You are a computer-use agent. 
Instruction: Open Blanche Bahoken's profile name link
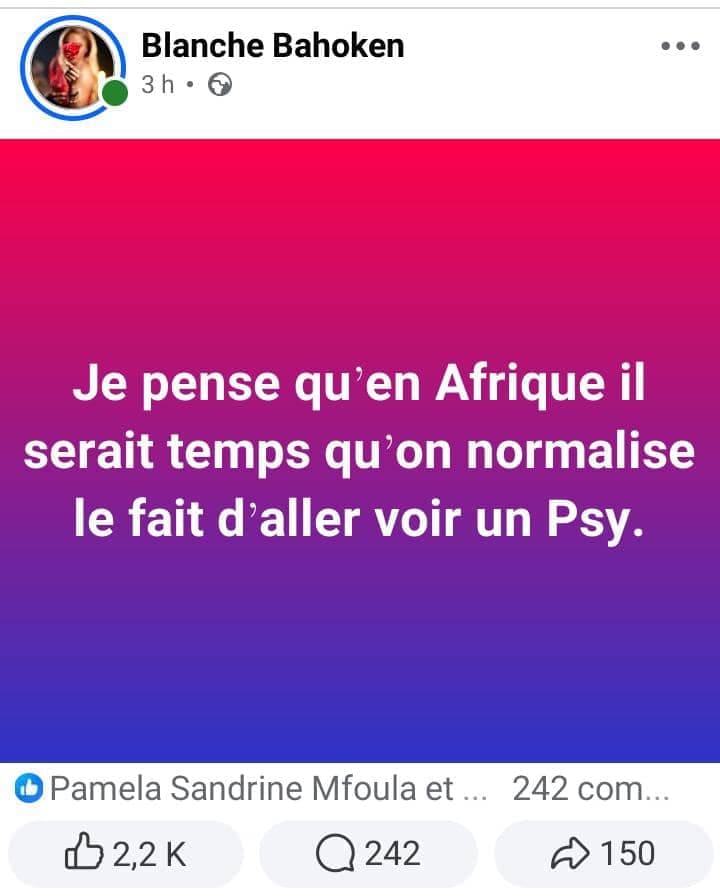(x=273, y=45)
